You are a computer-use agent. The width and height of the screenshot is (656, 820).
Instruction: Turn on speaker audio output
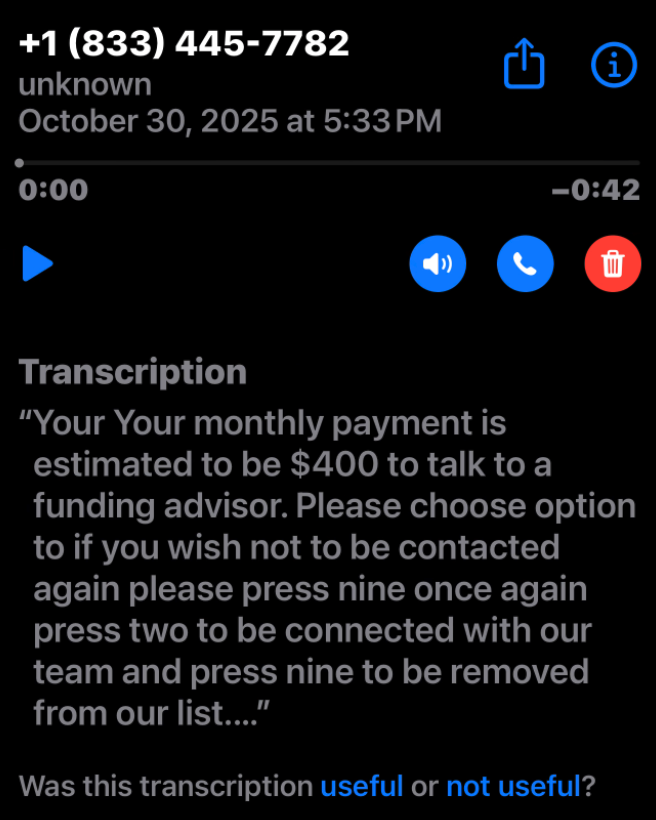[x=437, y=264]
